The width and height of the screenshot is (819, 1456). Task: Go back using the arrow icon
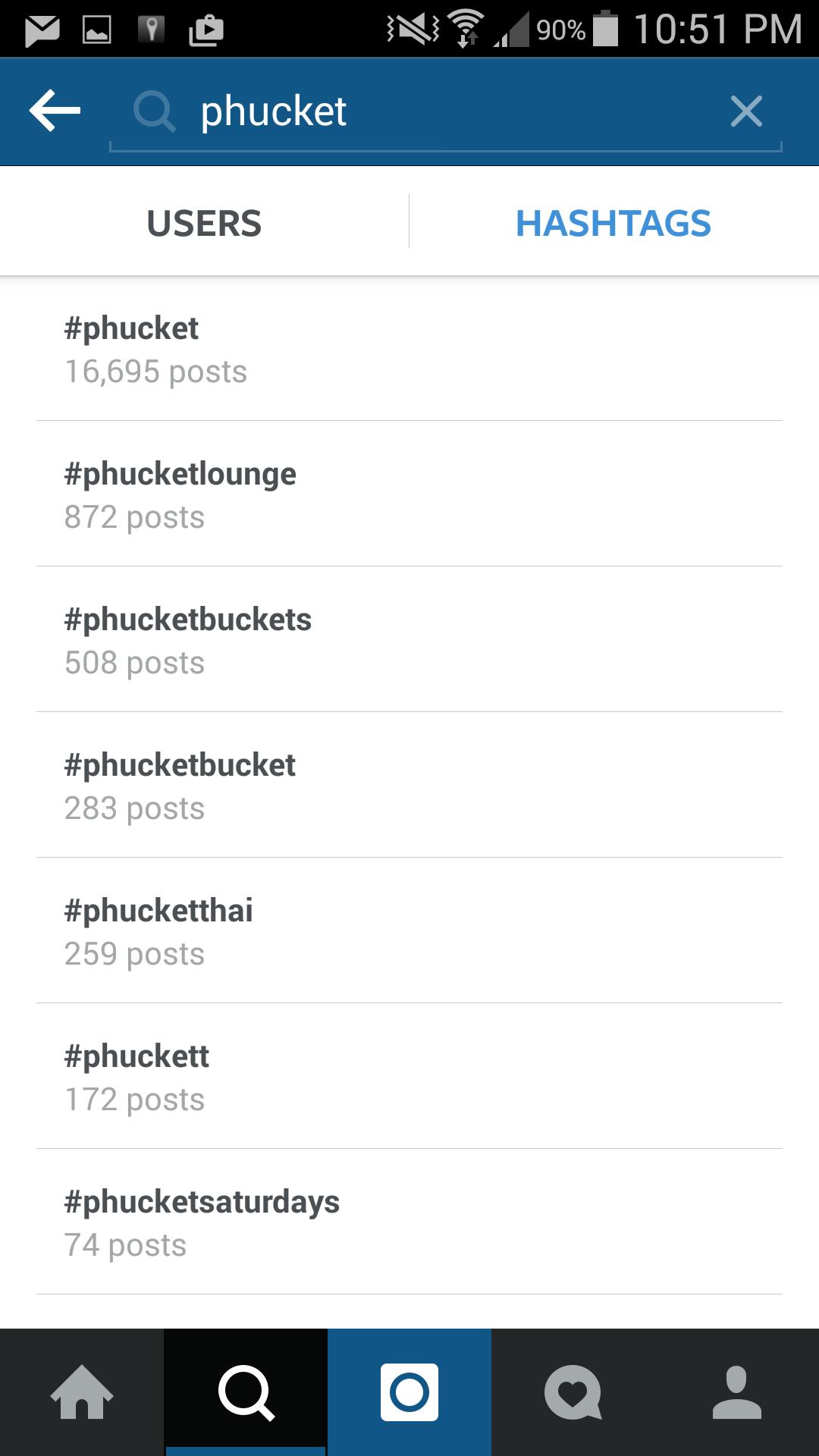coord(55,111)
